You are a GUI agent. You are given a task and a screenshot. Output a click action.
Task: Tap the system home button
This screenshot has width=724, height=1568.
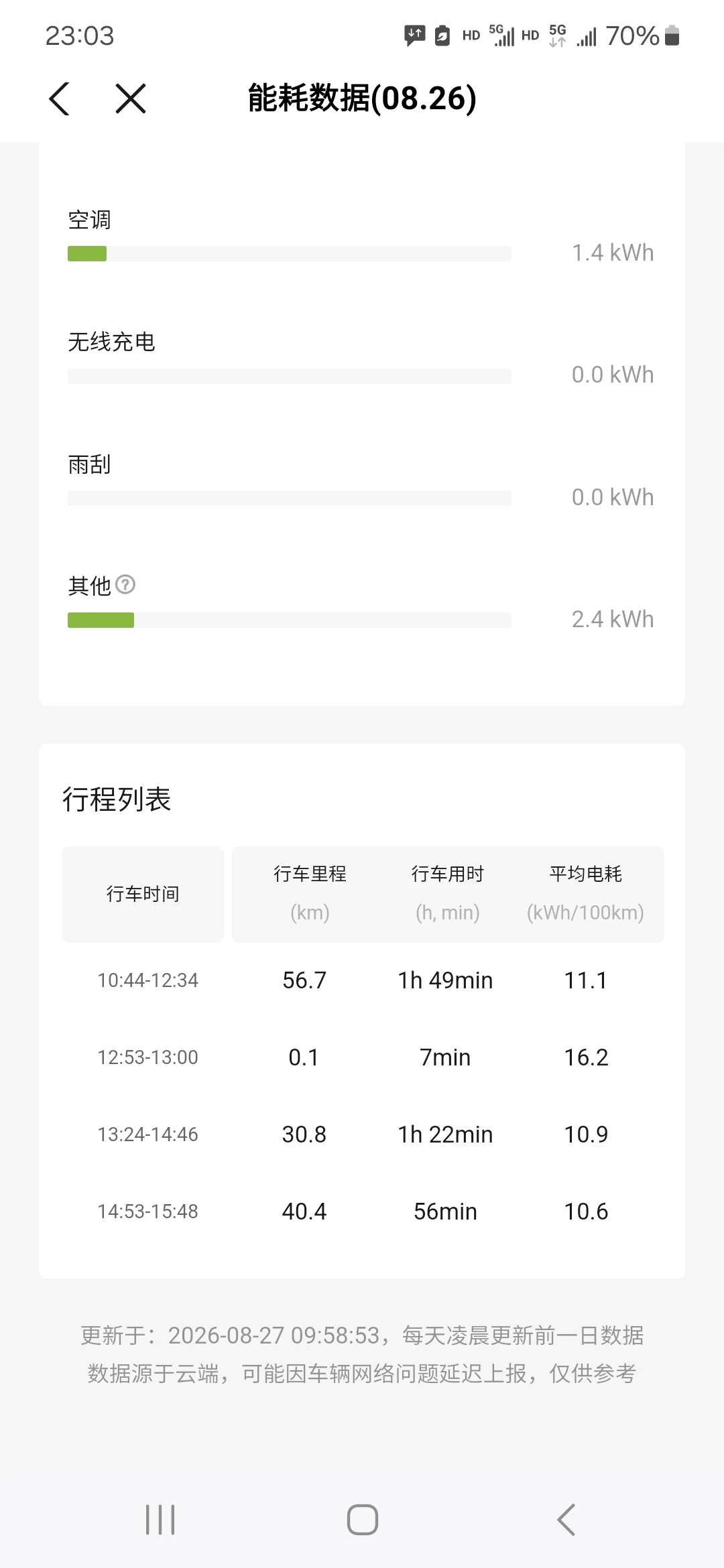click(363, 1520)
